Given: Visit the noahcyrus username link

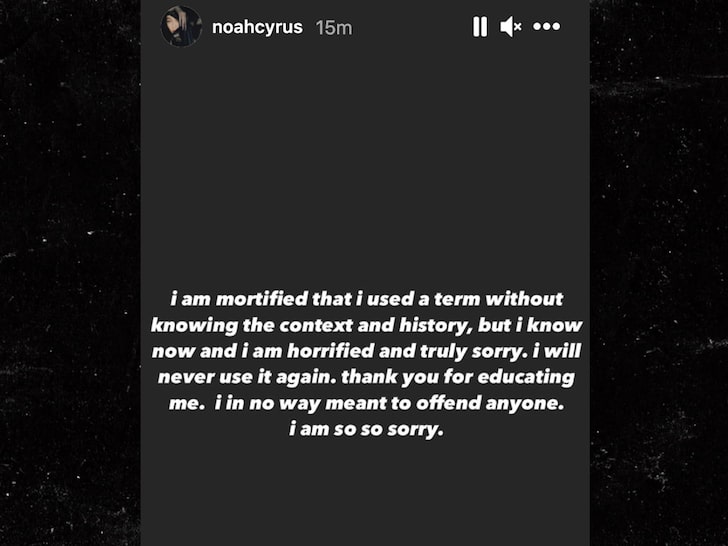Looking at the screenshot, I should coord(257,27).
